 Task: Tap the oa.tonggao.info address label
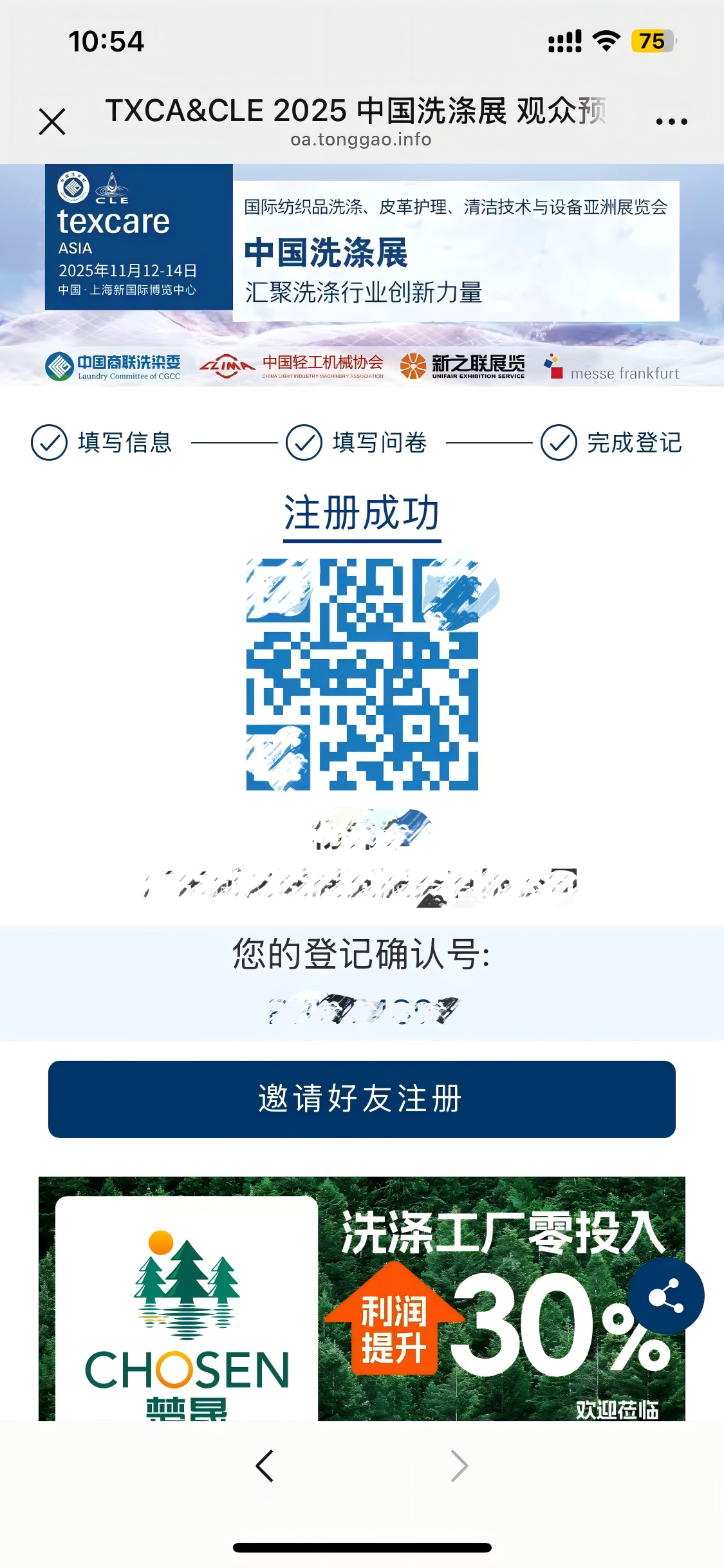point(360,139)
